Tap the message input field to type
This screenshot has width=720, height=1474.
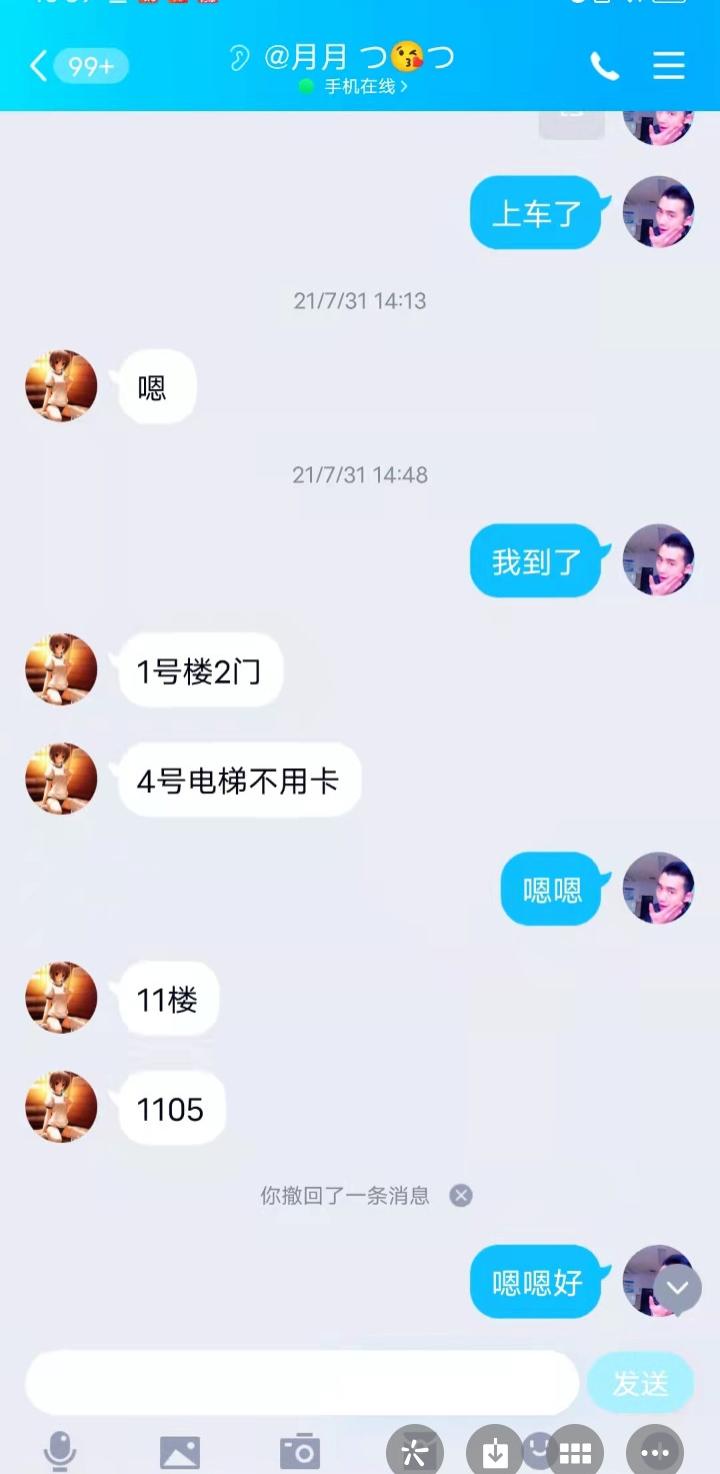(300, 1382)
